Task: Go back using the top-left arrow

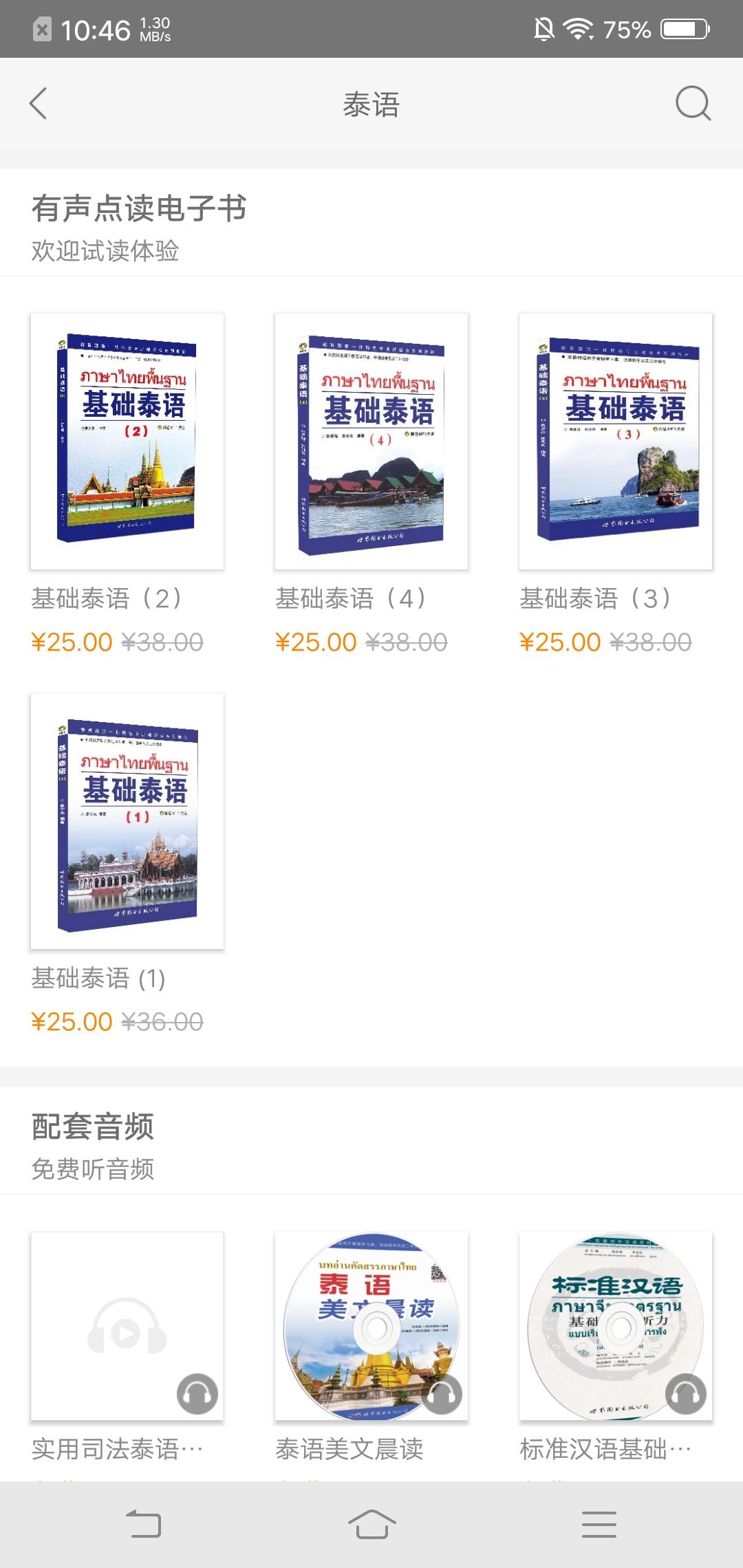Action: 39,104
